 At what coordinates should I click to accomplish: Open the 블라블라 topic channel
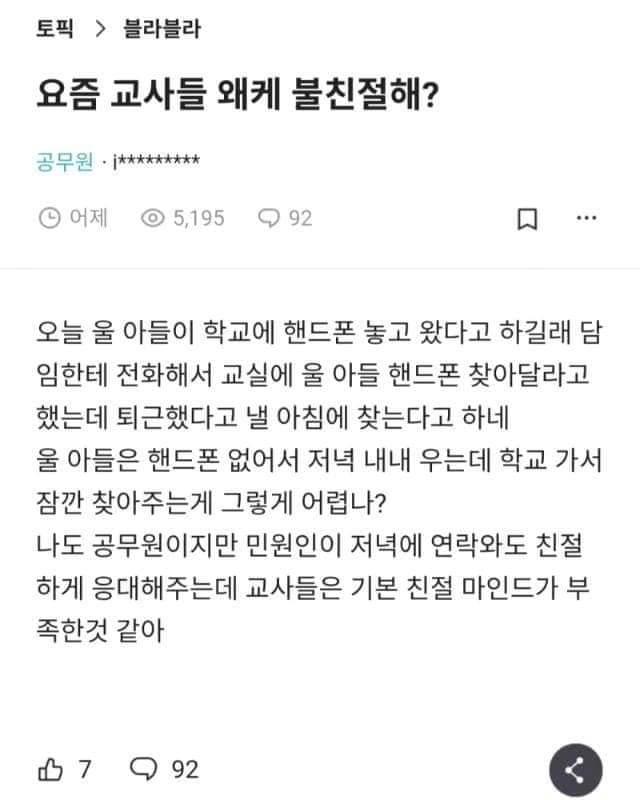161,29
